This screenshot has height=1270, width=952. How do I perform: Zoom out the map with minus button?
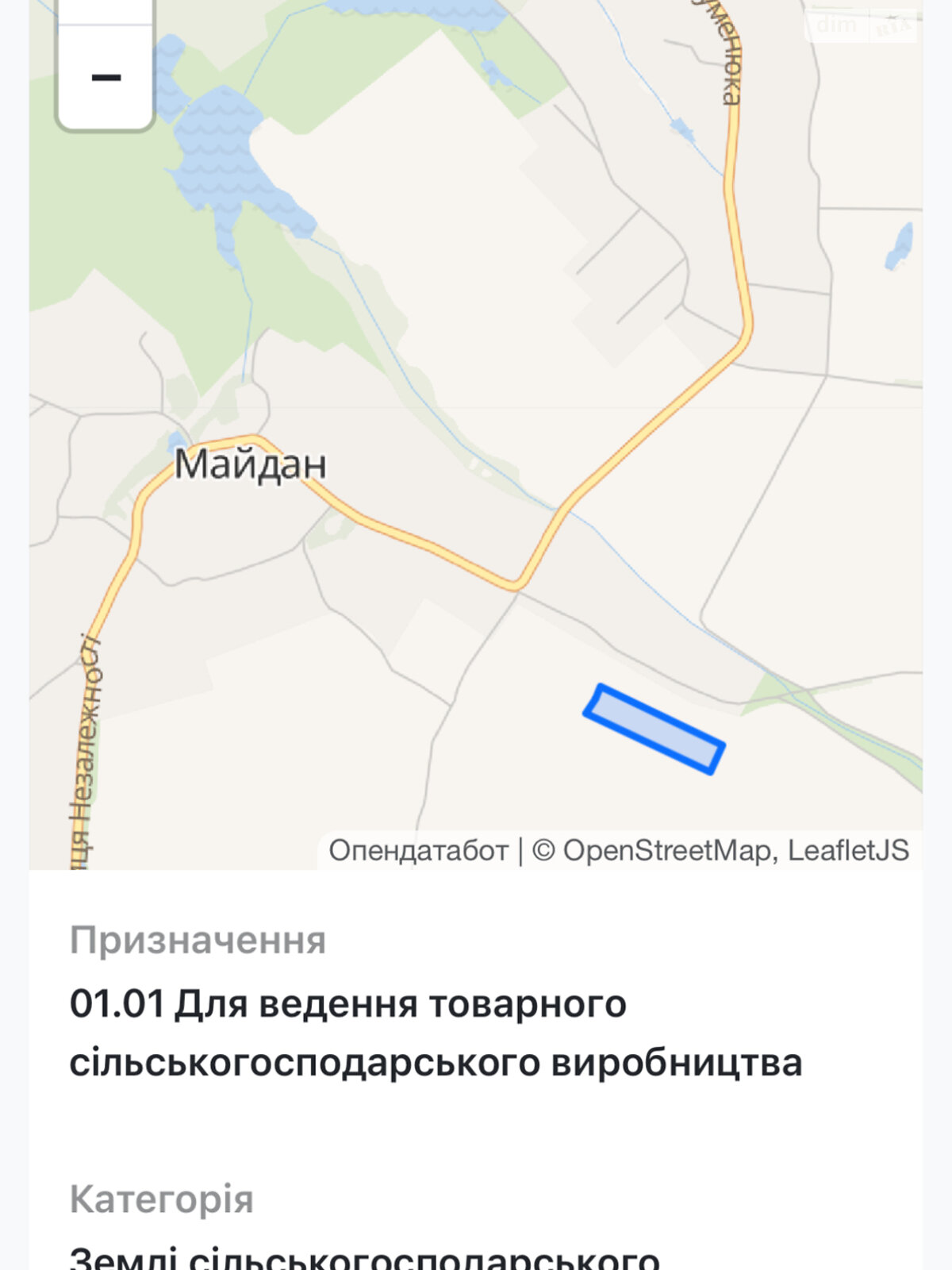click(x=106, y=78)
